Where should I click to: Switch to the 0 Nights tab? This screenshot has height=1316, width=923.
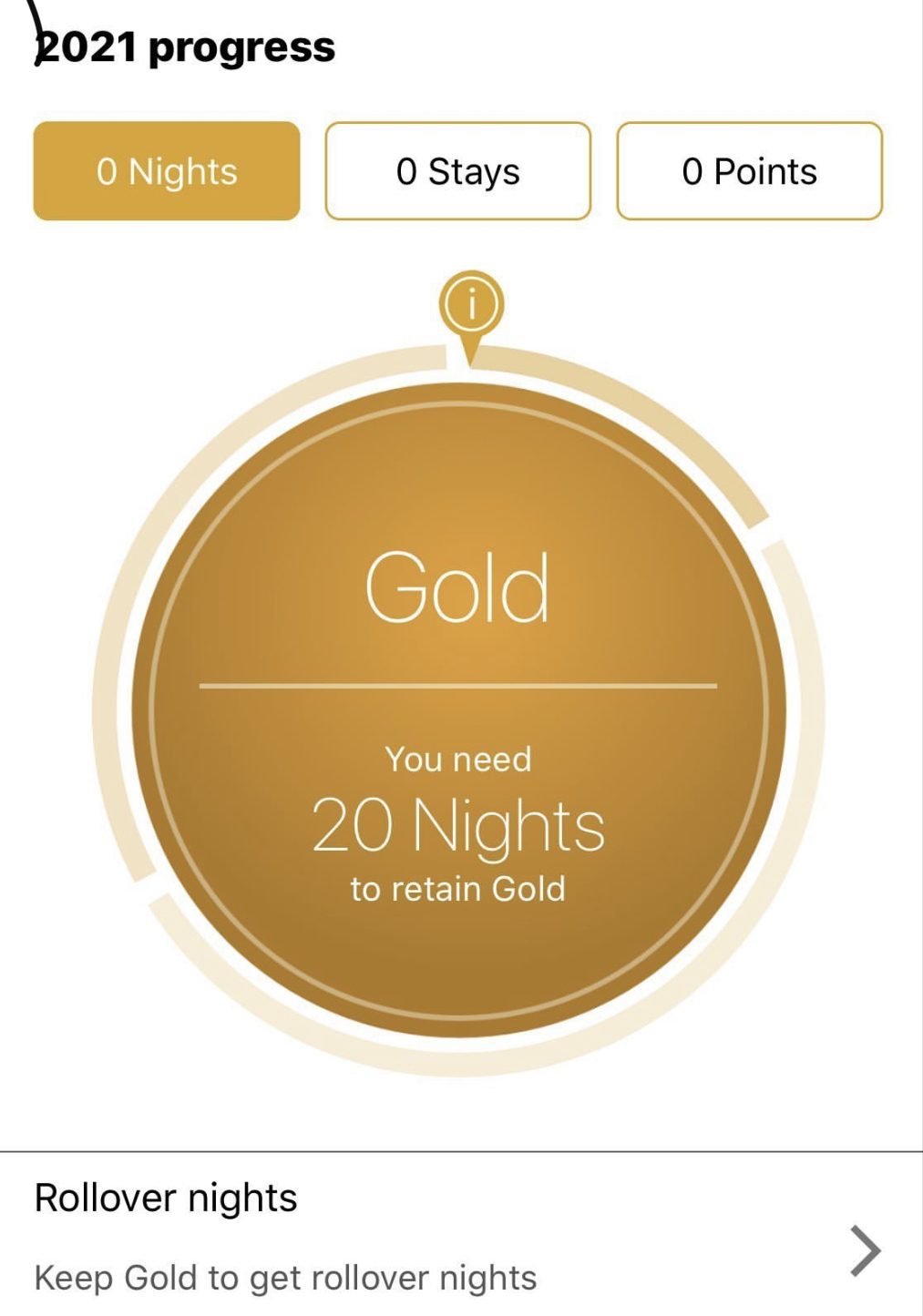pyautogui.click(x=167, y=171)
